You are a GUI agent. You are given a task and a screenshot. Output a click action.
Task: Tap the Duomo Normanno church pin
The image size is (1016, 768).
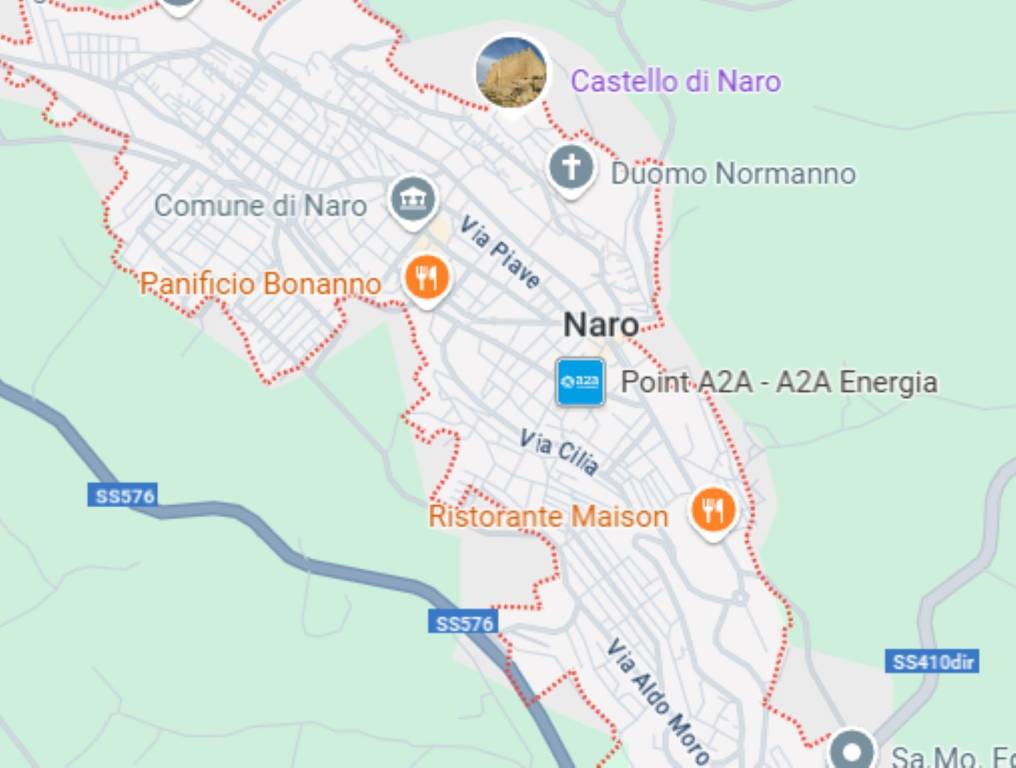pos(571,167)
